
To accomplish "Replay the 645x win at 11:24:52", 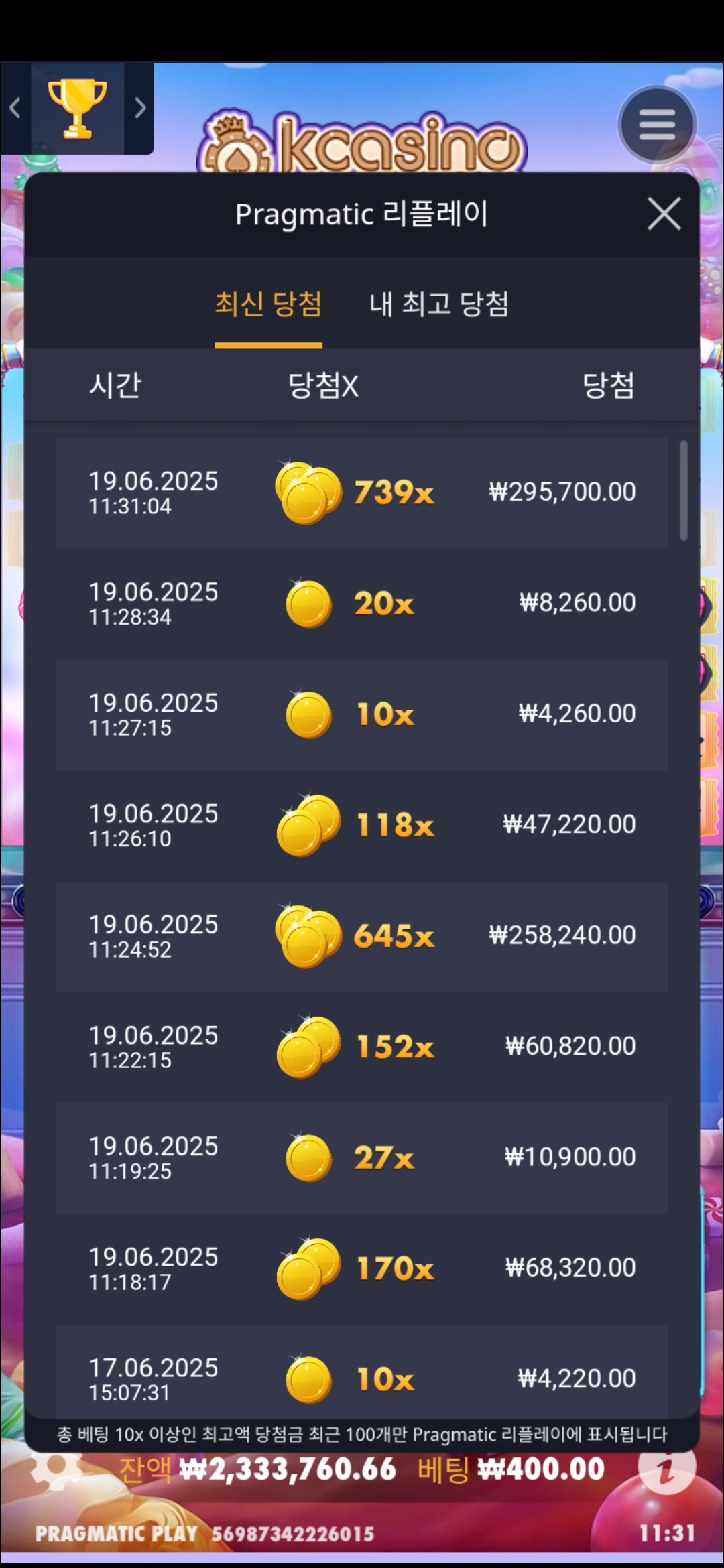I will 362,936.
